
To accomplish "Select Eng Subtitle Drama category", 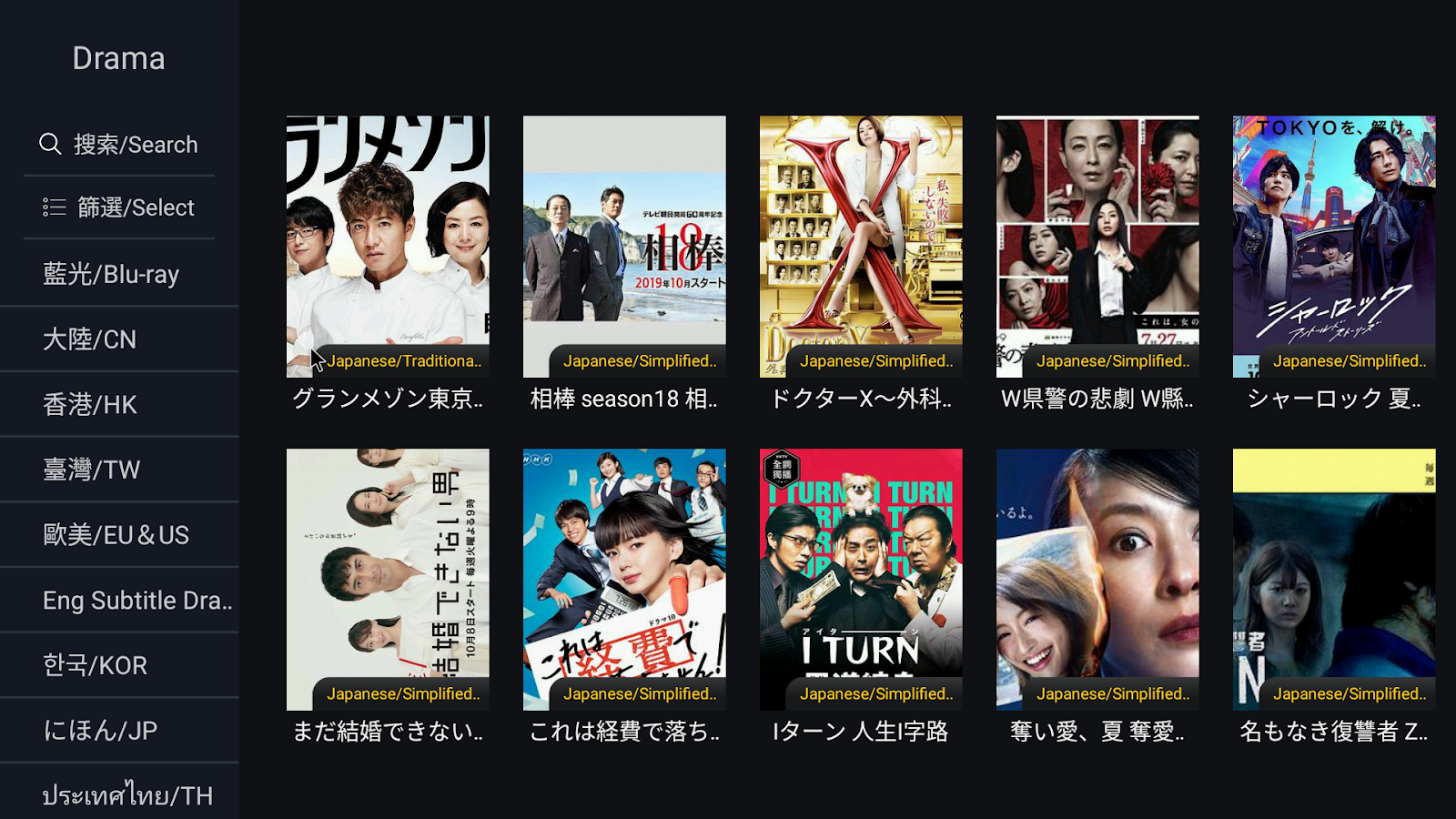I will click(118, 601).
